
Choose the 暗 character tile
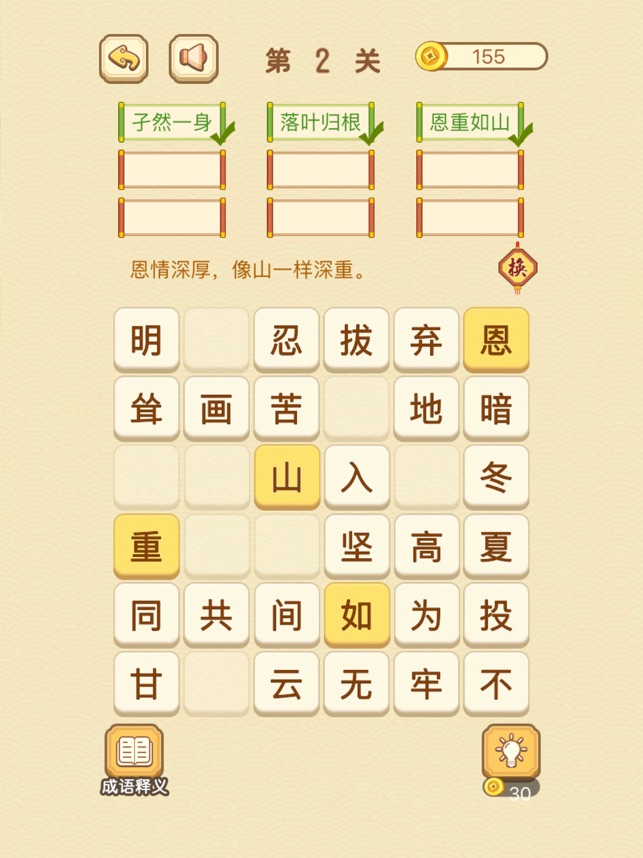point(496,409)
